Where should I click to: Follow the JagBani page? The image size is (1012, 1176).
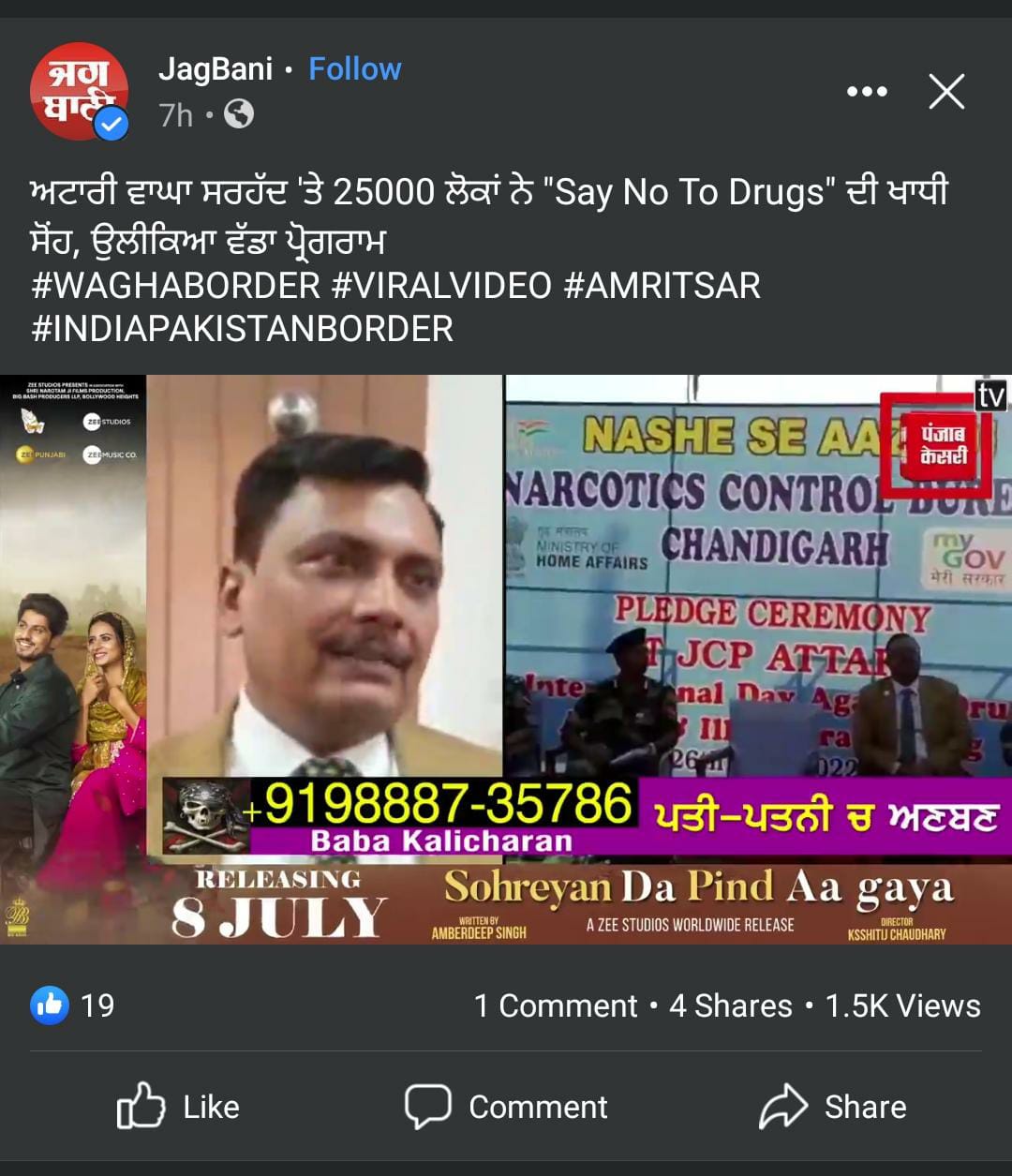[354, 68]
